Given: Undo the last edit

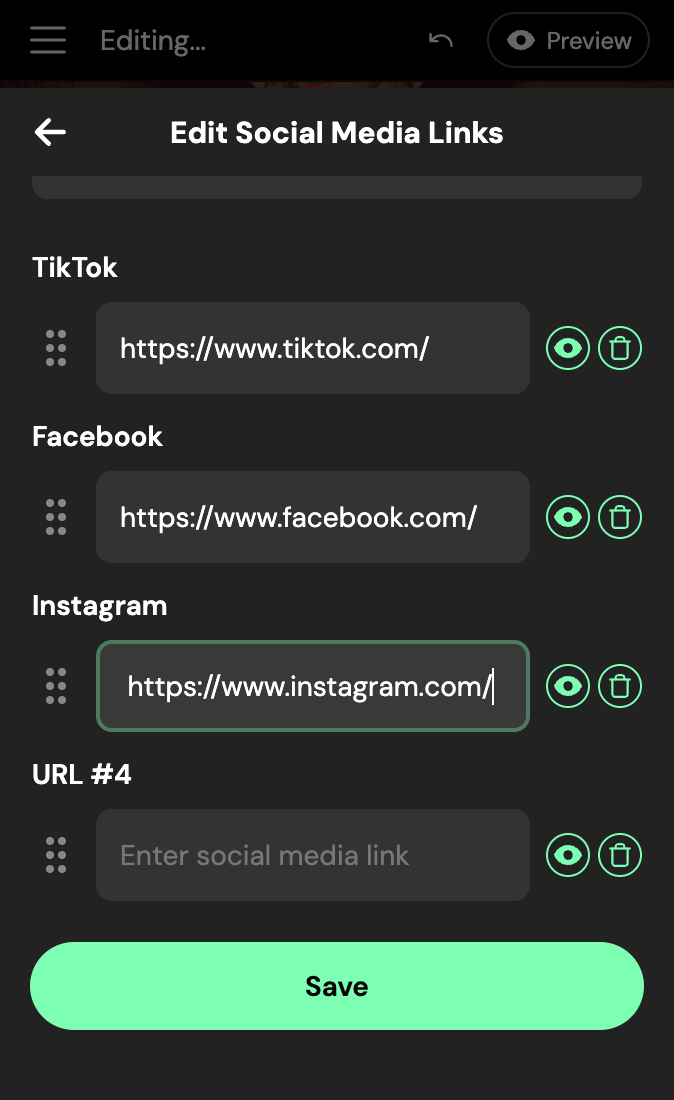Looking at the screenshot, I should 440,40.
